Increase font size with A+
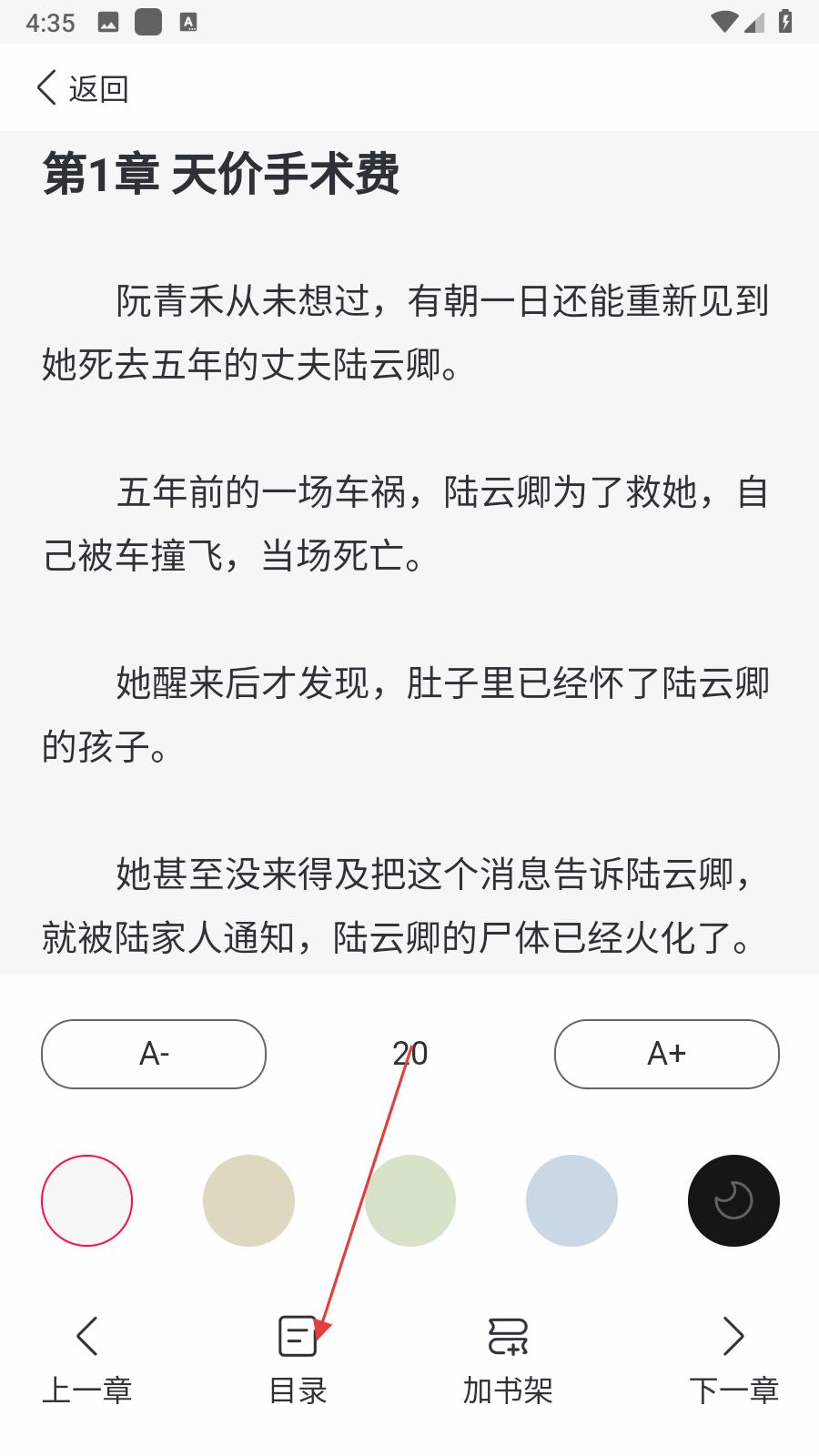Image resolution: width=819 pixels, height=1456 pixels. tap(667, 1054)
